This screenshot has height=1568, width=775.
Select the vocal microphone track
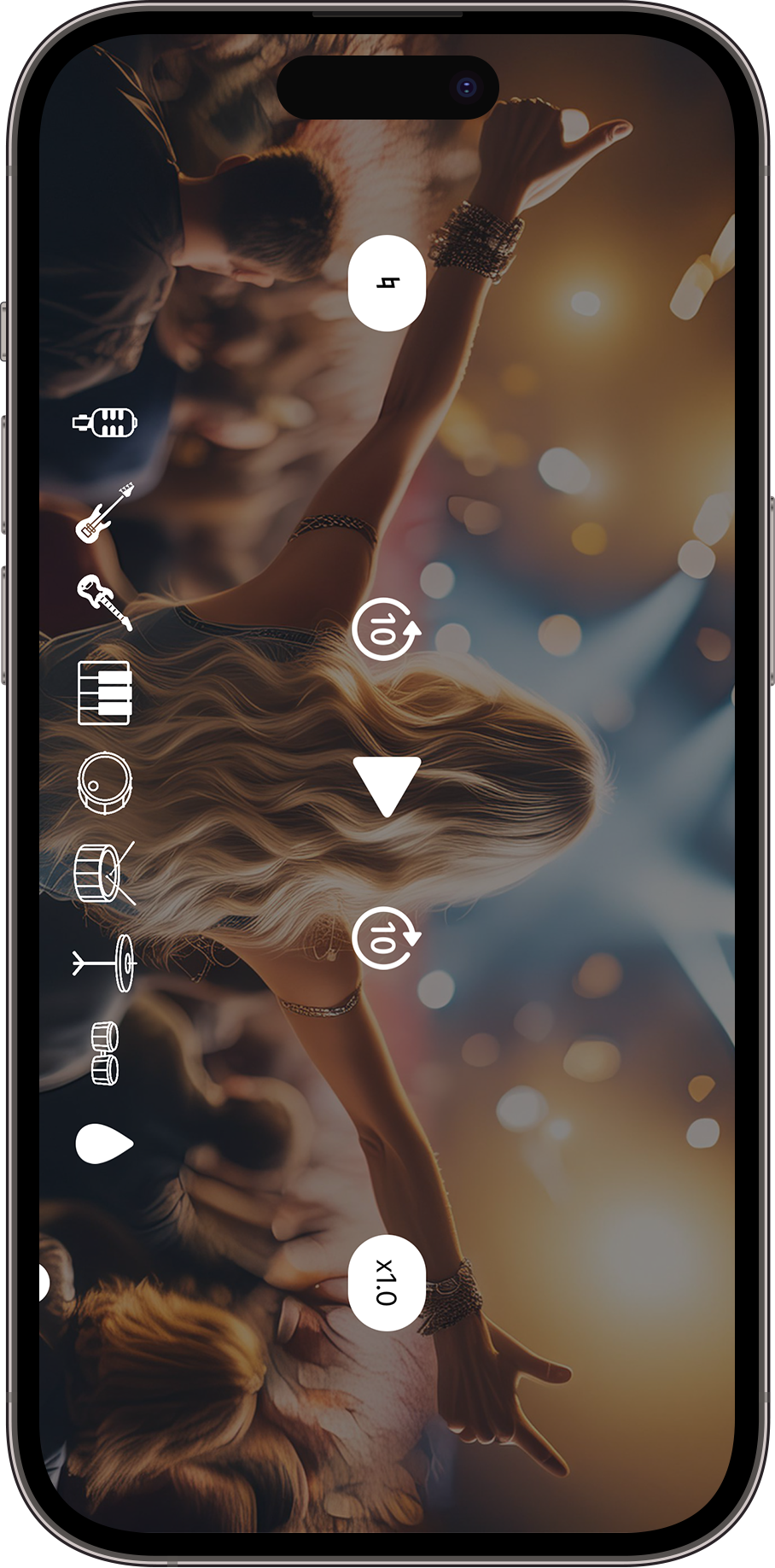(104, 422)
